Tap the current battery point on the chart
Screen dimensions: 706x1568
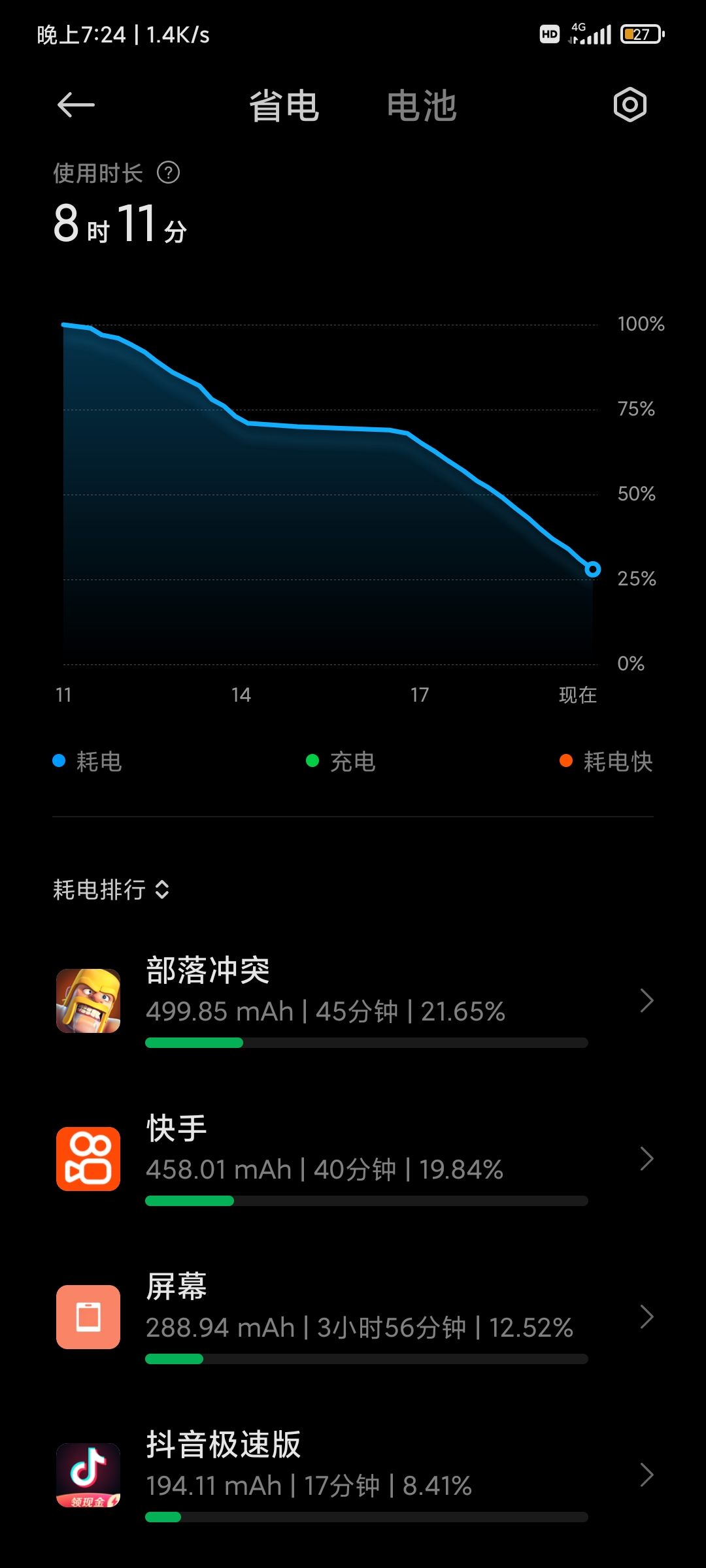pos(592,570)
